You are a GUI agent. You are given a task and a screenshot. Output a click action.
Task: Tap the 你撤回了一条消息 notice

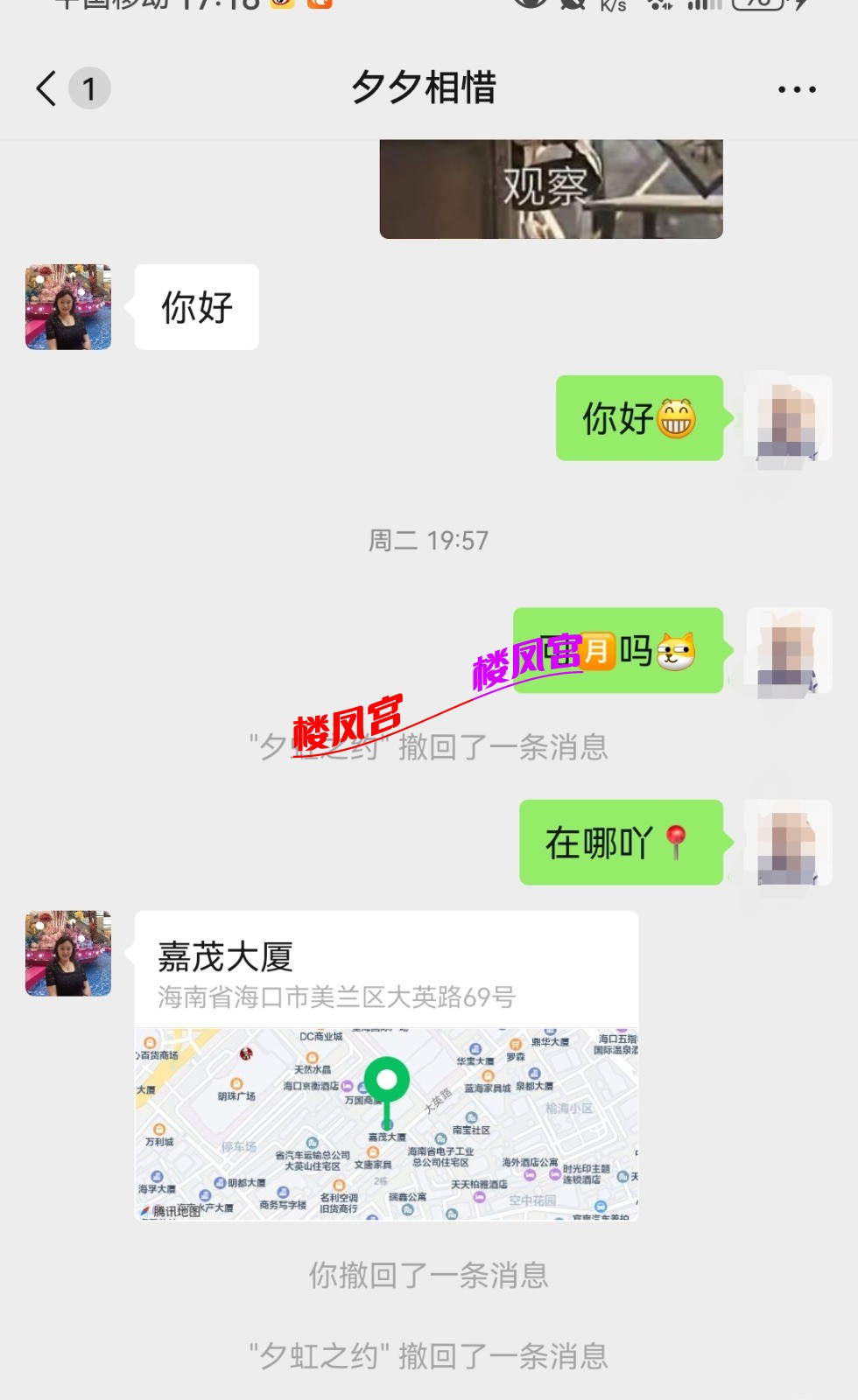(428, 1277)
